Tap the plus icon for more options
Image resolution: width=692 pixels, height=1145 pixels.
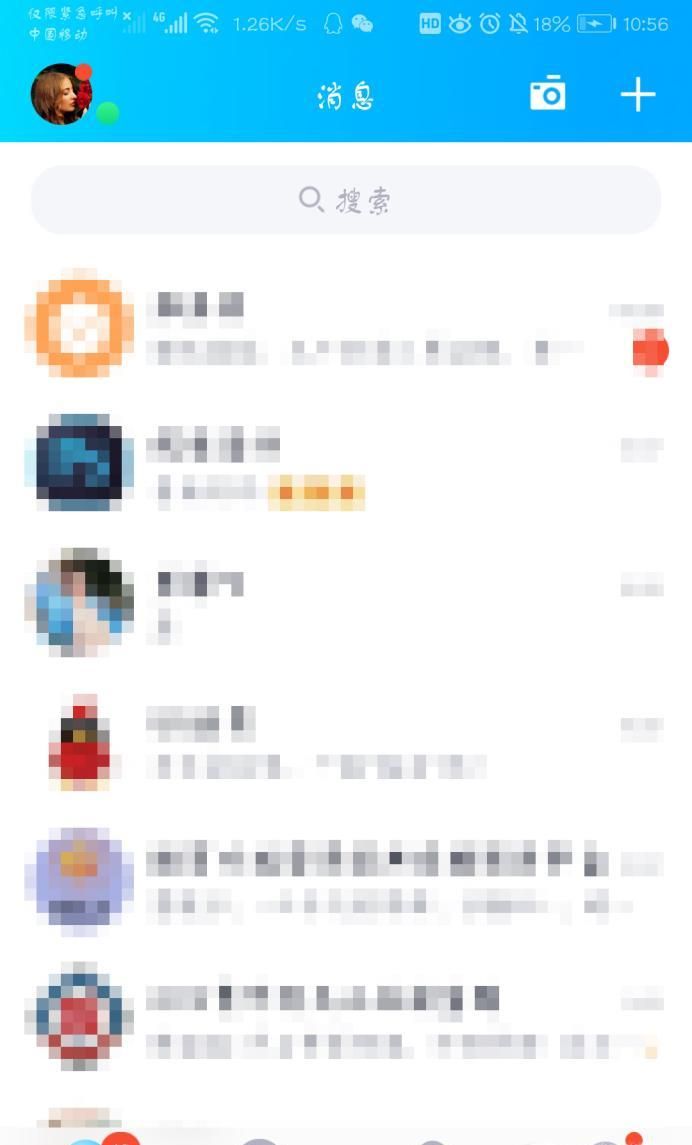coord(637,95)
